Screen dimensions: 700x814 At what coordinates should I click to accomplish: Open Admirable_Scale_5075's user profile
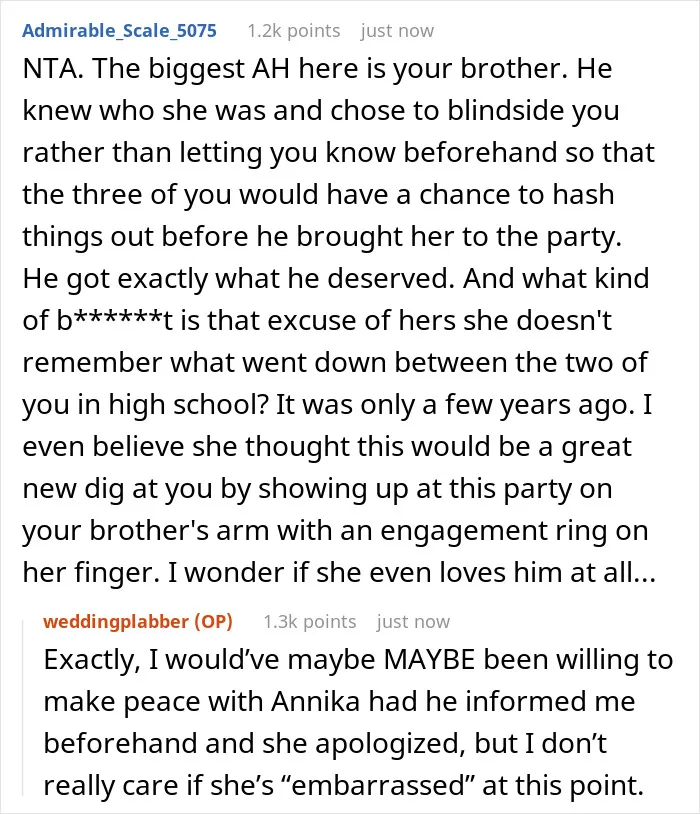(x=119, y=31)
